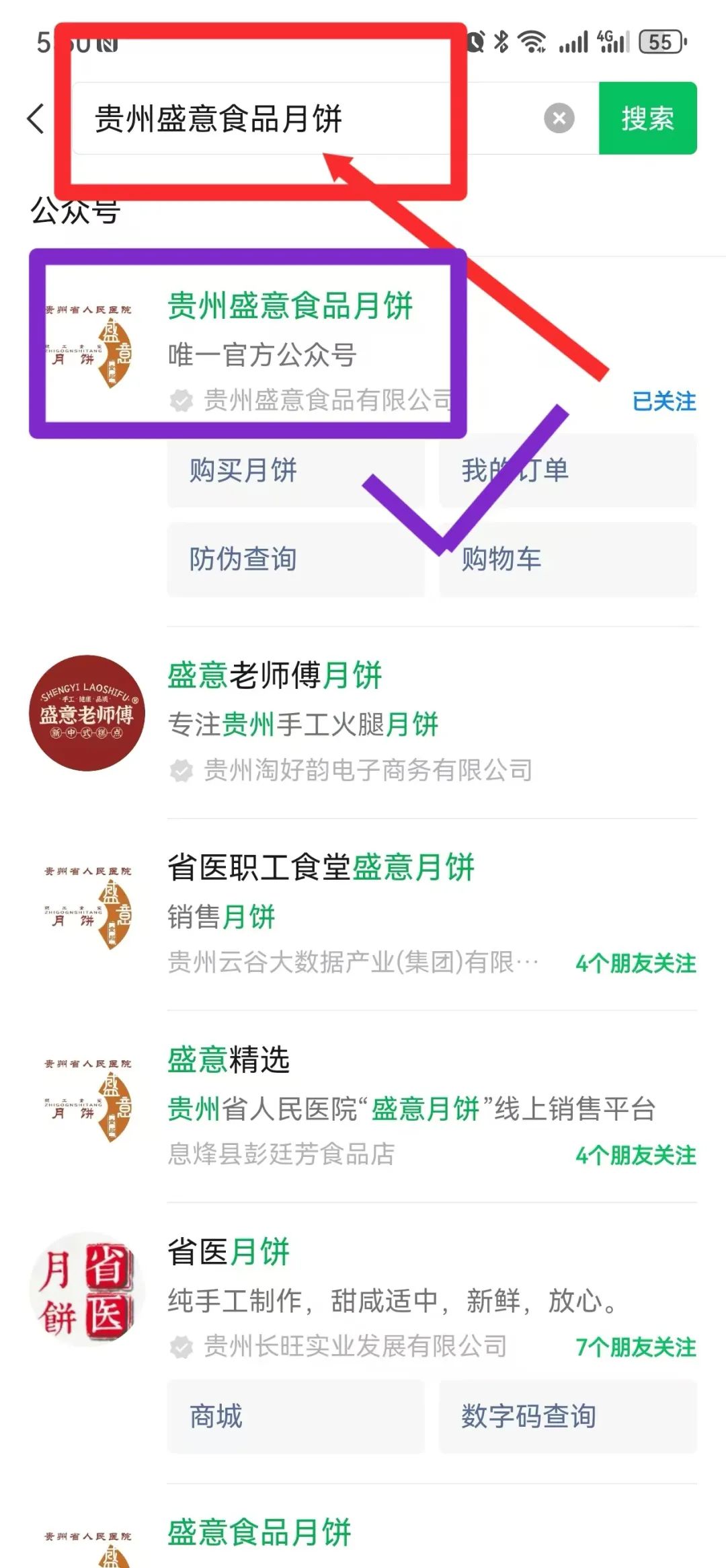
Task: Tap the 已关注 status
Action: coord(663,402)
